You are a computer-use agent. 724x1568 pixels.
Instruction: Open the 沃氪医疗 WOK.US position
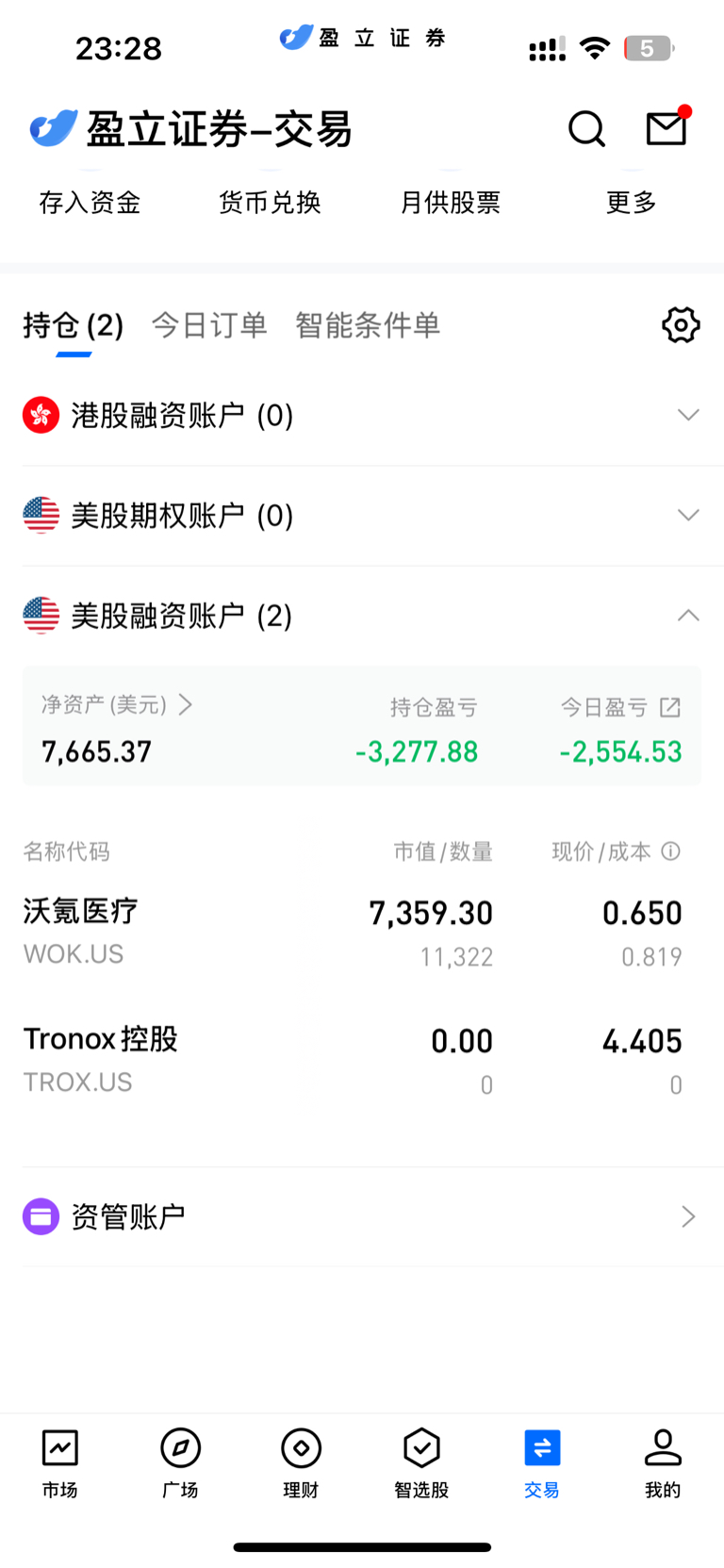tap(362, 933)
